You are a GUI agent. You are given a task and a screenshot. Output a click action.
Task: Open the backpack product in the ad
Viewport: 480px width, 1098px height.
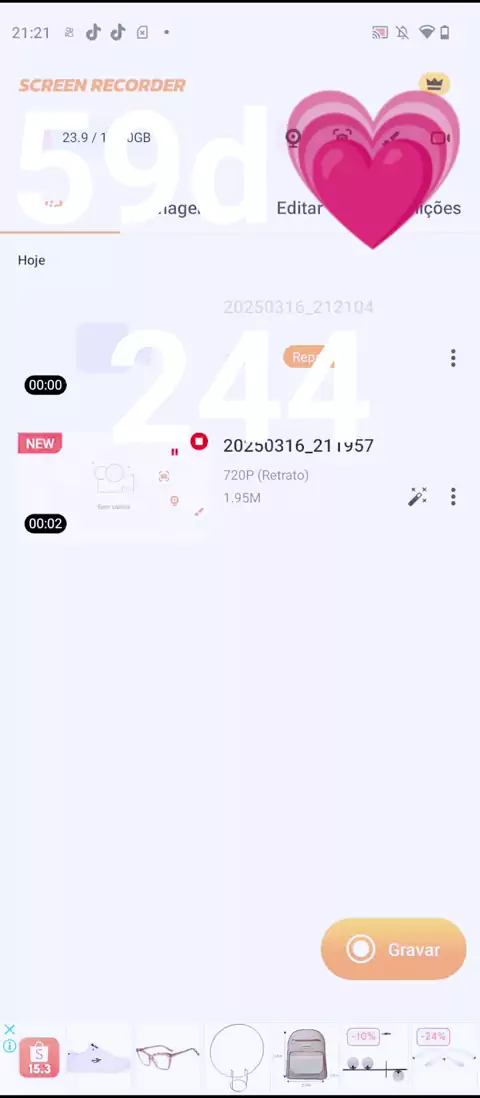click(x=306, y=1057)
